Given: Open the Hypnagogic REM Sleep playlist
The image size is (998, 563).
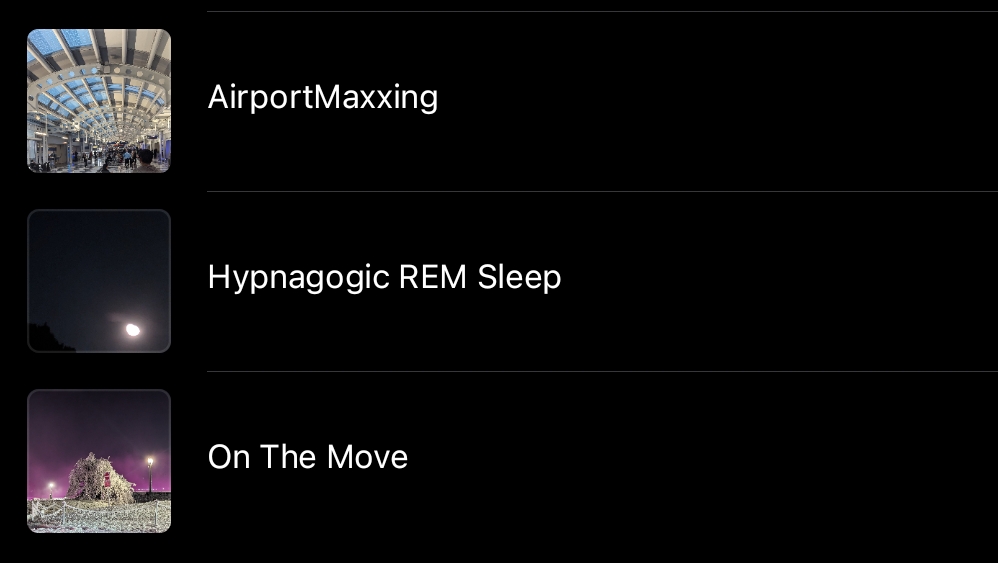Looking at the screenshot, I should [x=384, y=278].
